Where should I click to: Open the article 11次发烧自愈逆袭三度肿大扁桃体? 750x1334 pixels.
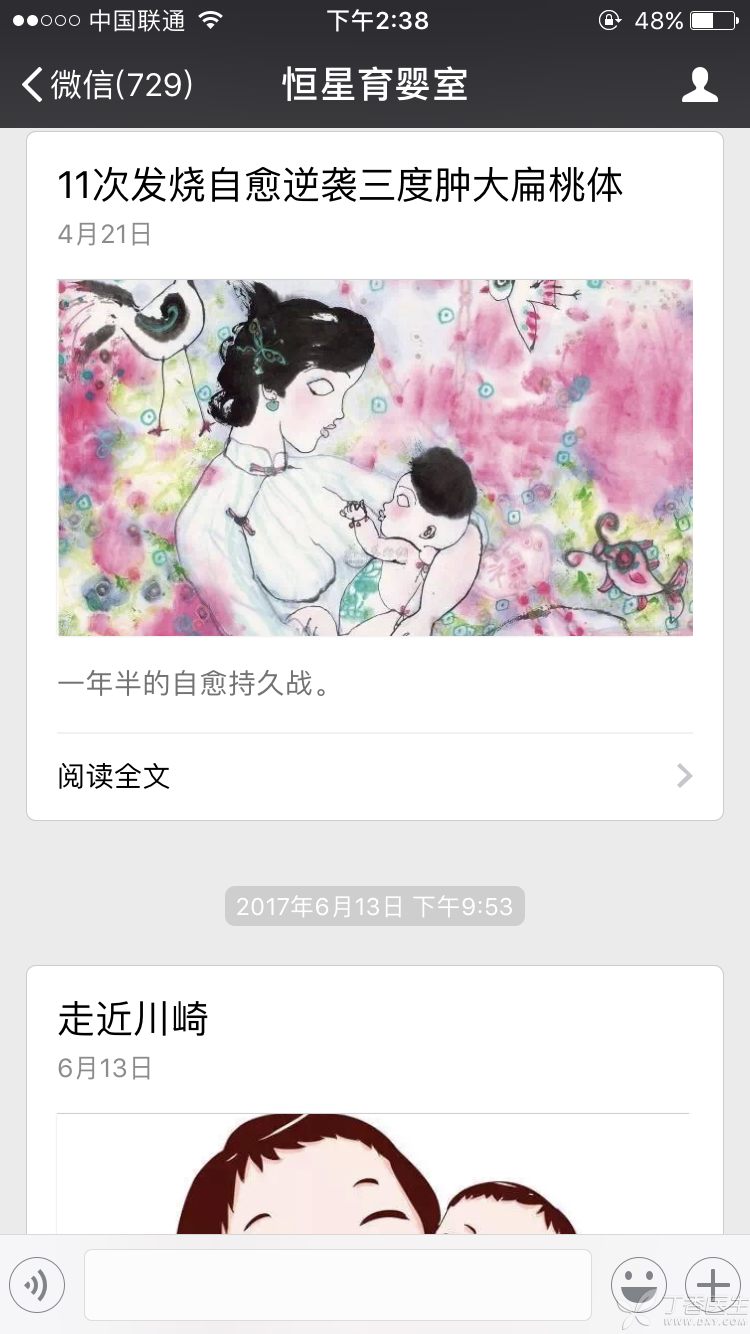click(340, 186)
